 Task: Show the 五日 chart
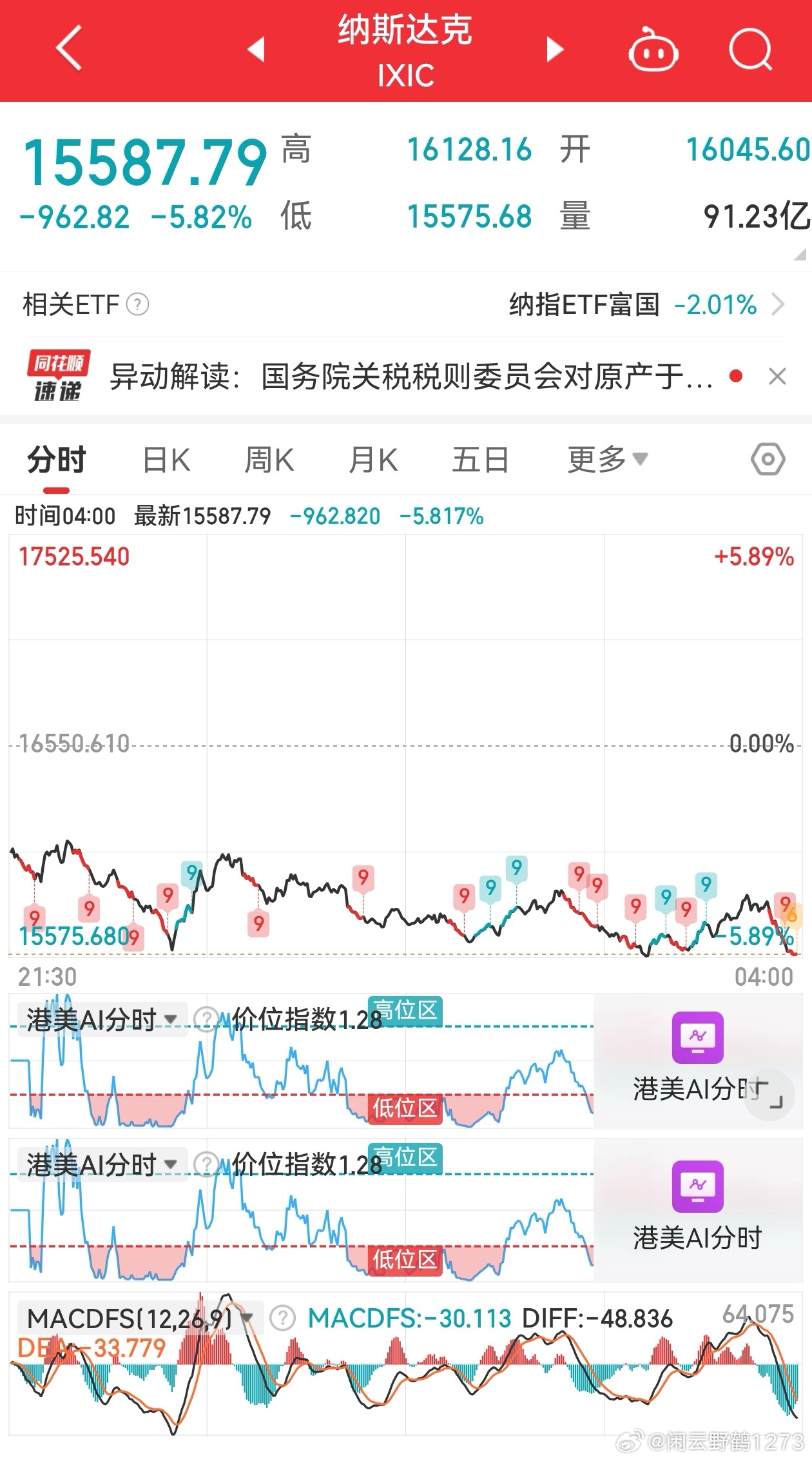tap(480, 460)
